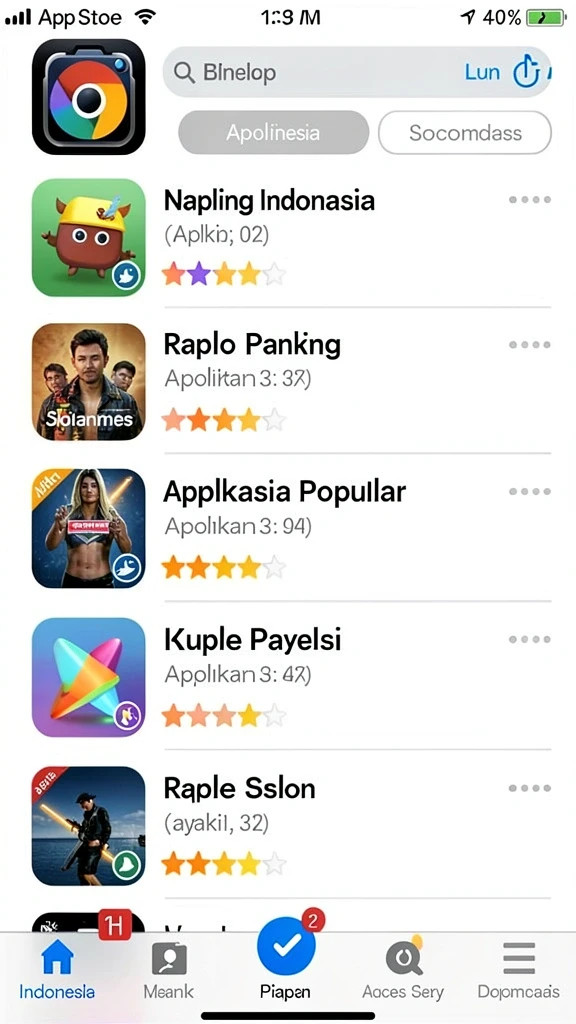Switch to the Meank tab
576x1024 pixels.
click(x=169, y=970)
